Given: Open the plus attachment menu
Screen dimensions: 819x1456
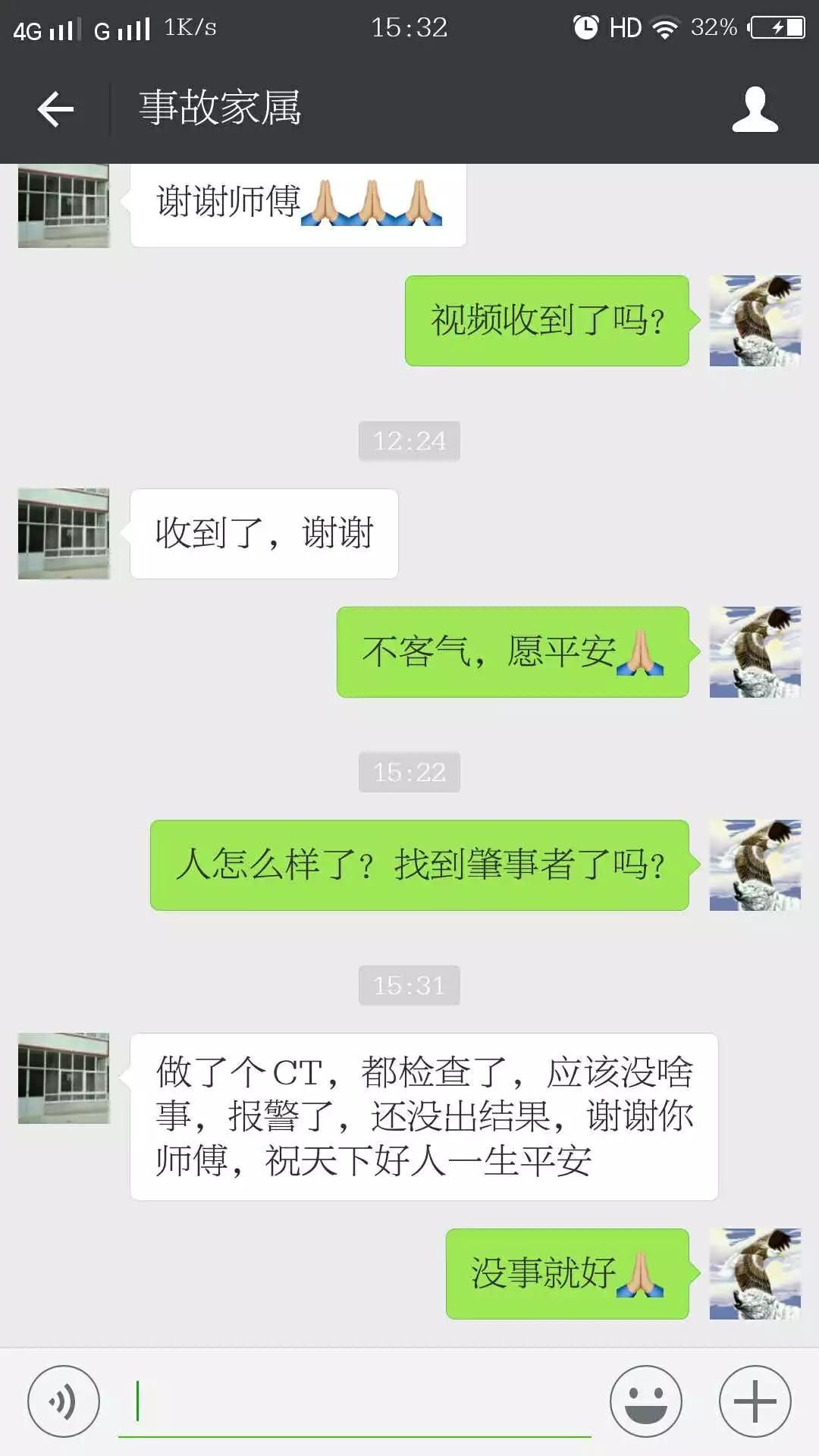Looking at the screenshot, I should (x=755, y=1401).
